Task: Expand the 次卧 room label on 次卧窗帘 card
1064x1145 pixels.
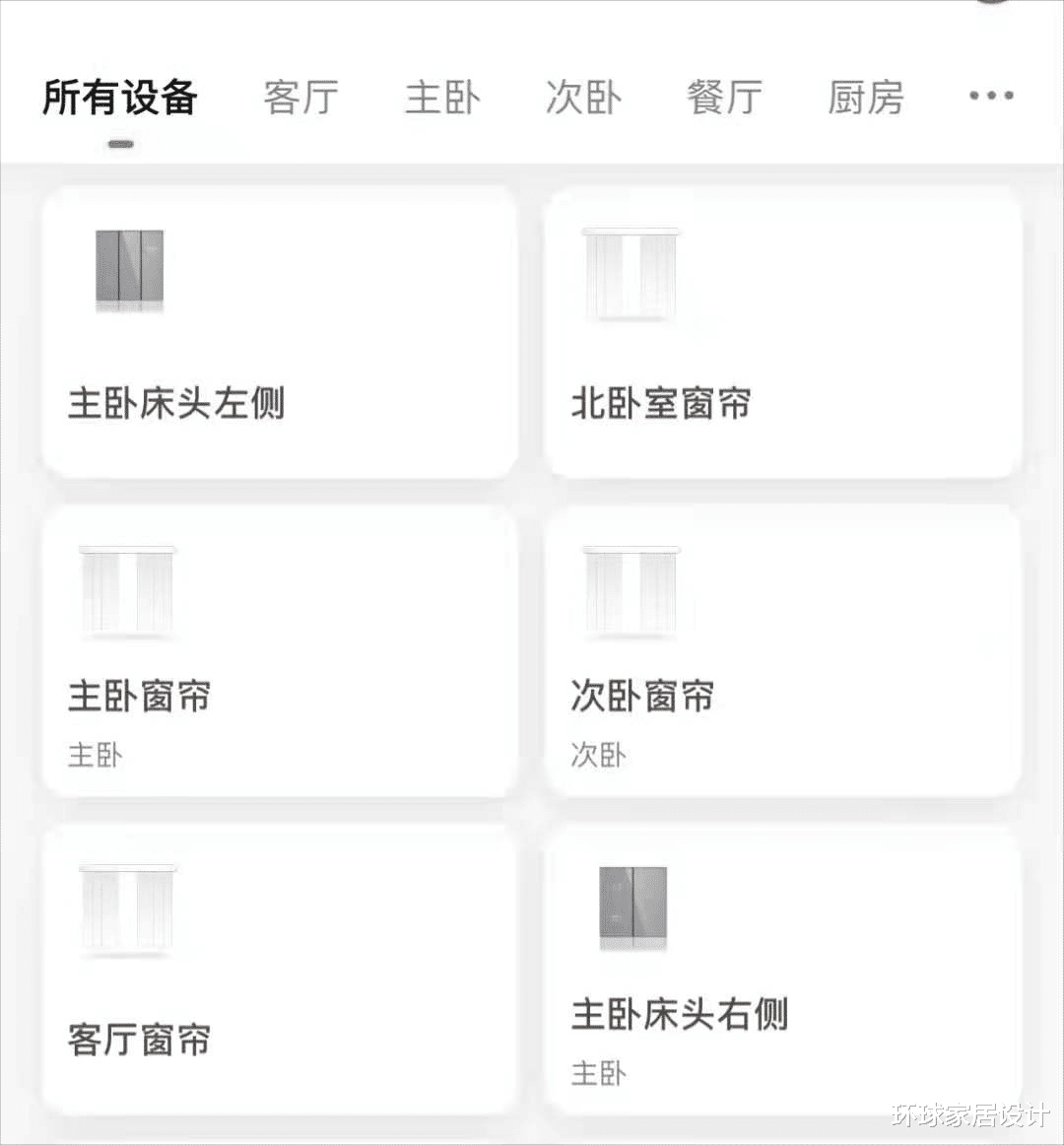Action: coord(597,756)
